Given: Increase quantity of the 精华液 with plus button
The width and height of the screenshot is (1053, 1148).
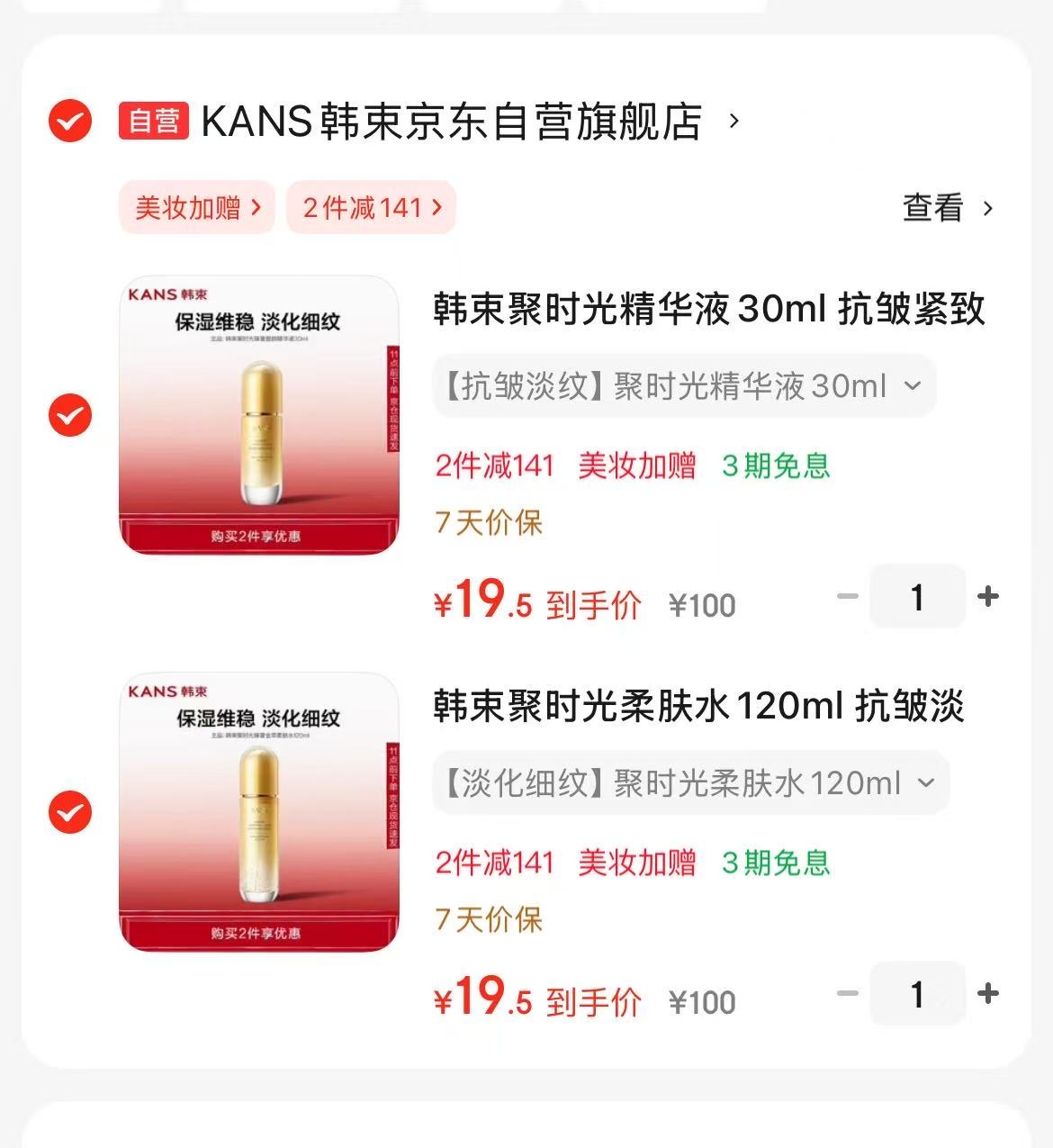Looking at the screenshot, I should [x=989, y=596].
